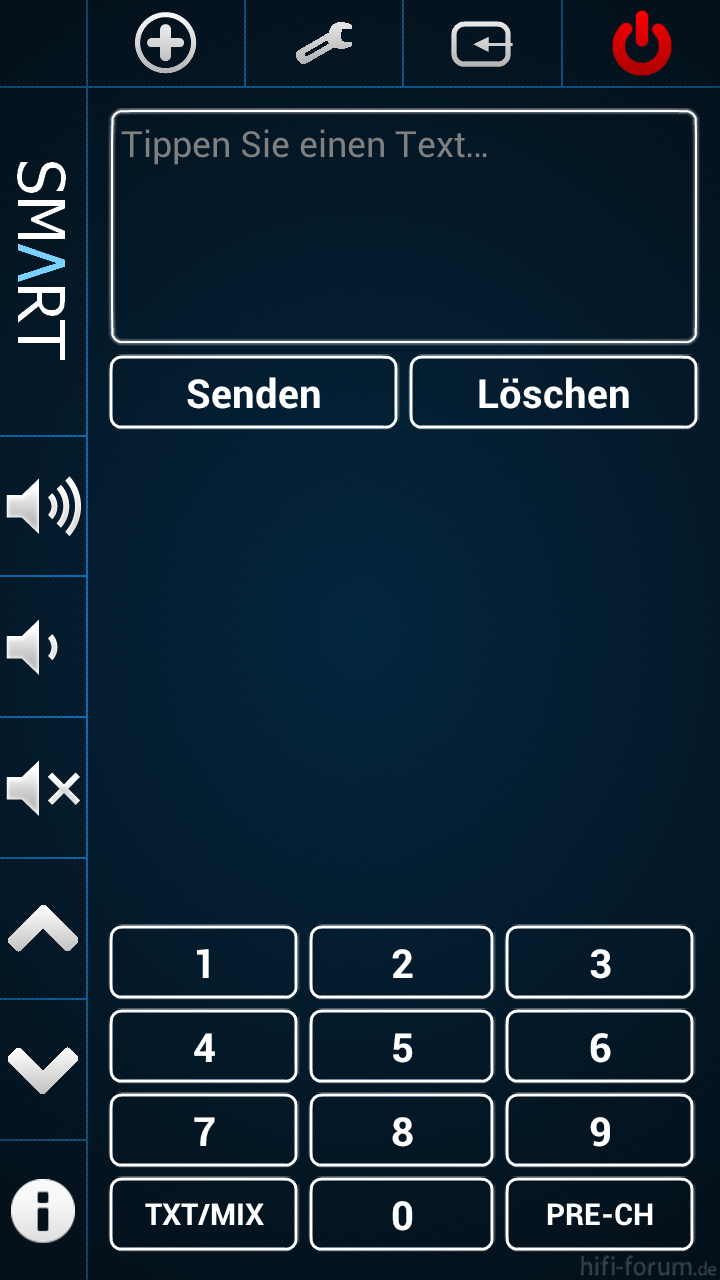Screen dimensions: 720x1280
Task: Tap number key 0
Action: tap(402, 1214)
